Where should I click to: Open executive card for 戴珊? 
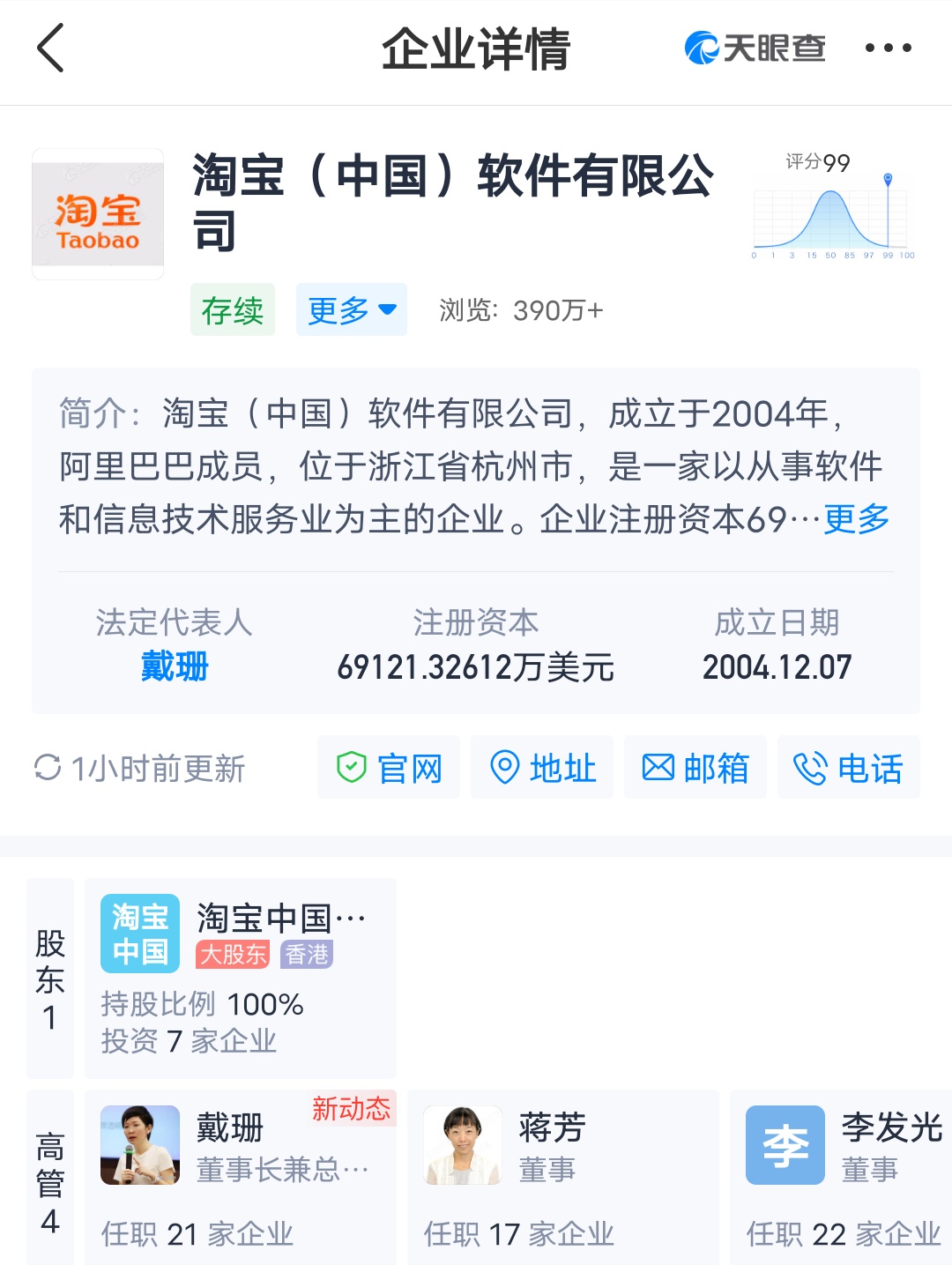(240, 1177)
